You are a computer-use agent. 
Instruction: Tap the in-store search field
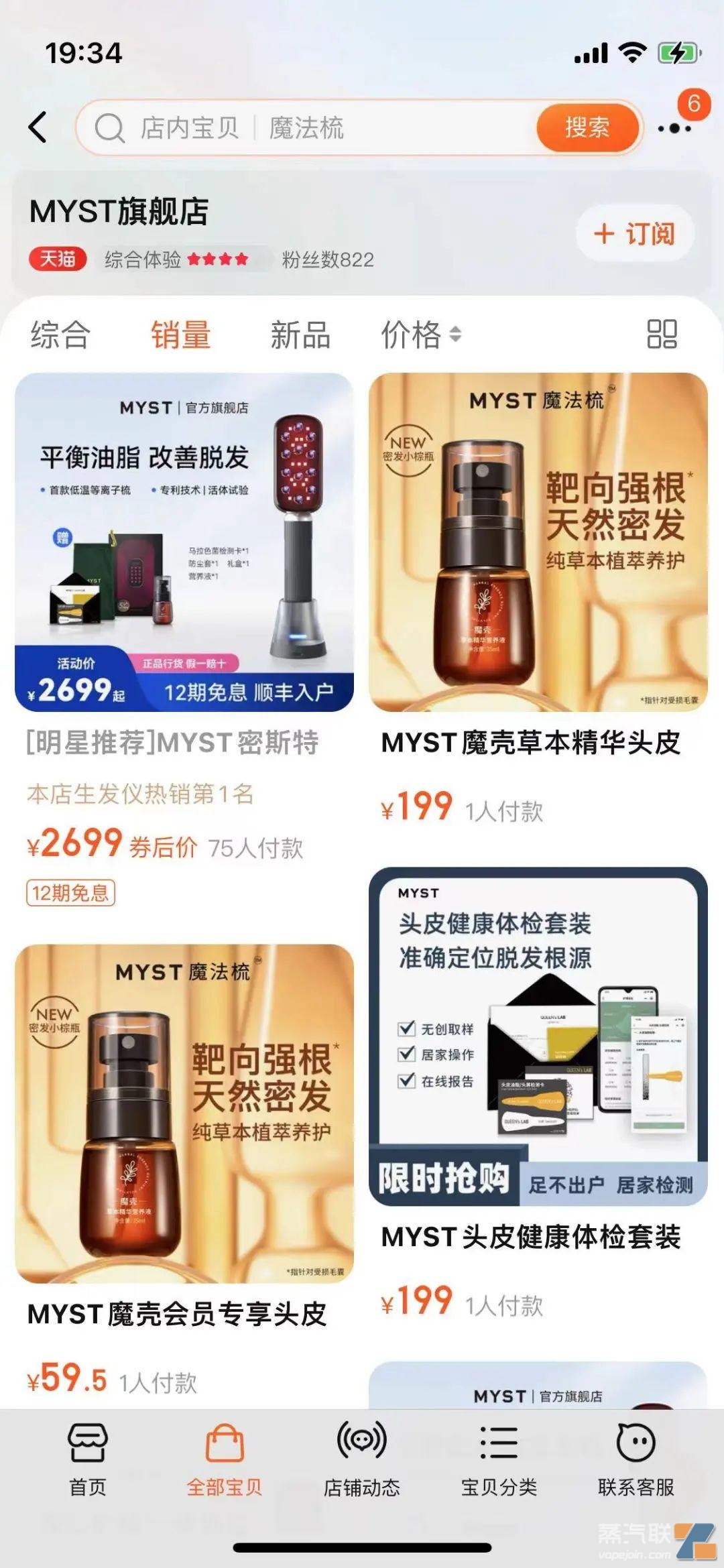point(308,127)
